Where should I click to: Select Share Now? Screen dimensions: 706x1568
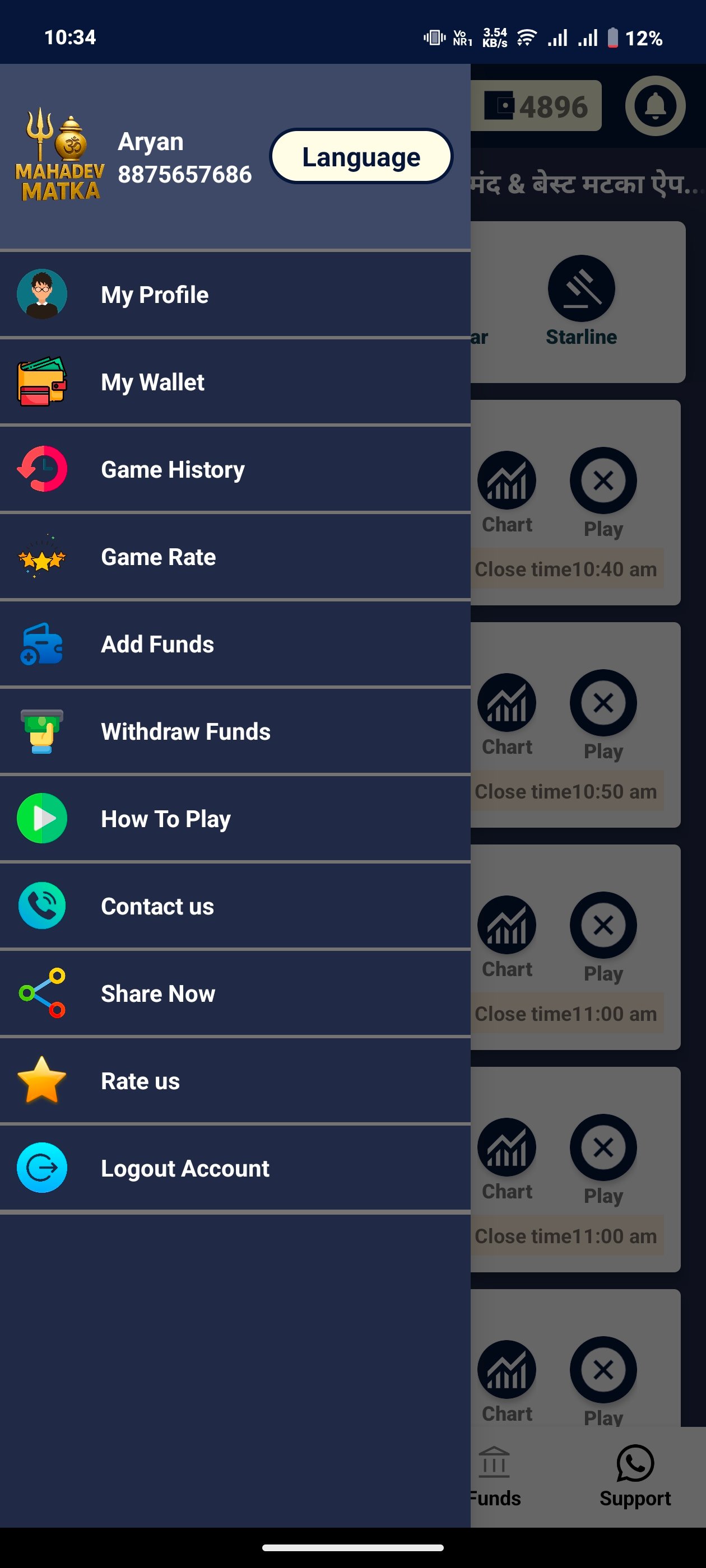click(235, 993)
